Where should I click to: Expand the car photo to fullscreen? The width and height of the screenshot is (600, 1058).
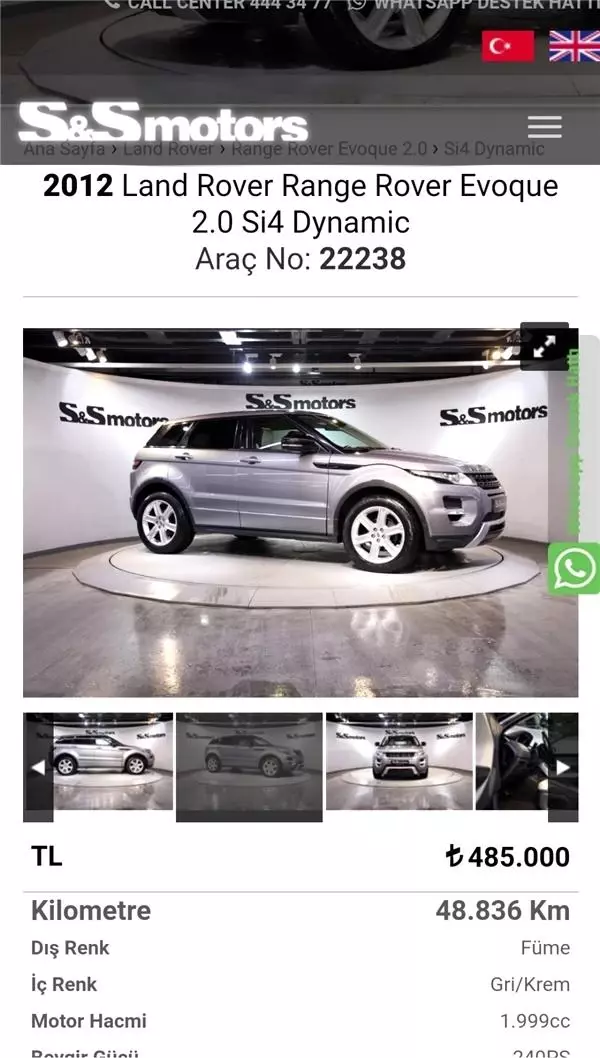pyautogui.click(x=544, y=346)
